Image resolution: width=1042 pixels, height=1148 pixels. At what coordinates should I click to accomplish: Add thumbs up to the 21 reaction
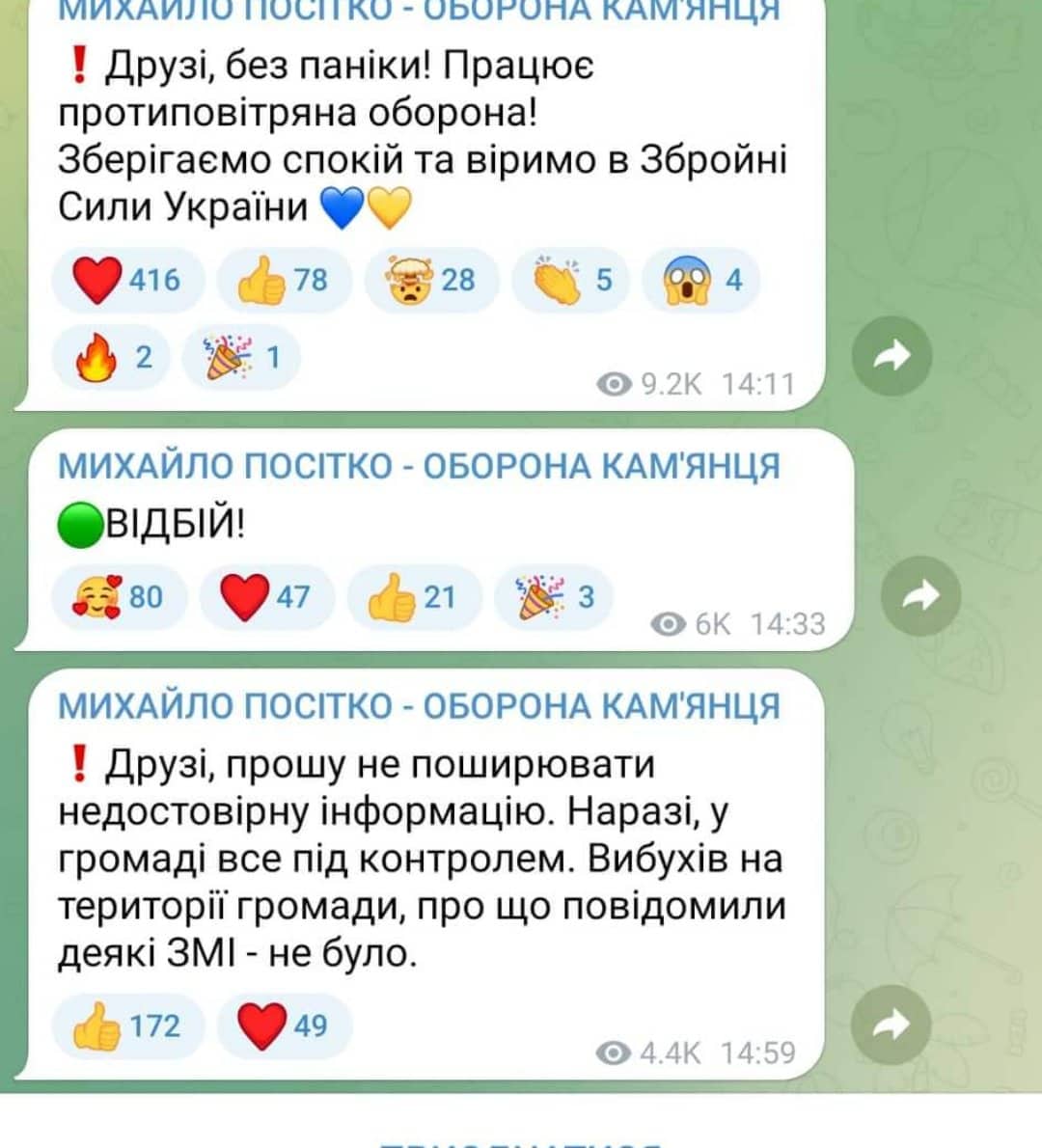pyautogui.click(x=413, y=597)
